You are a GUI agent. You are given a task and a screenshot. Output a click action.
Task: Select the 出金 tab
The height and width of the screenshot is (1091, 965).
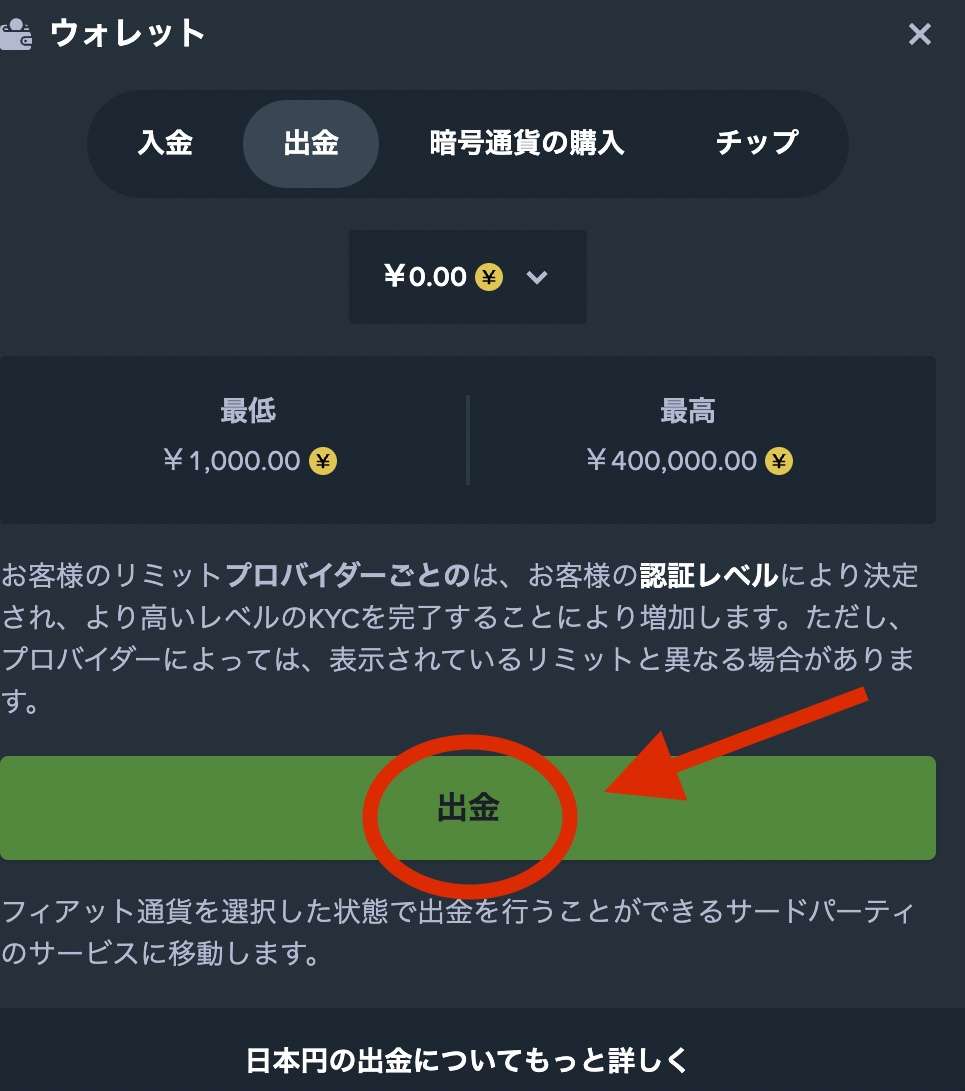point(311,144)
